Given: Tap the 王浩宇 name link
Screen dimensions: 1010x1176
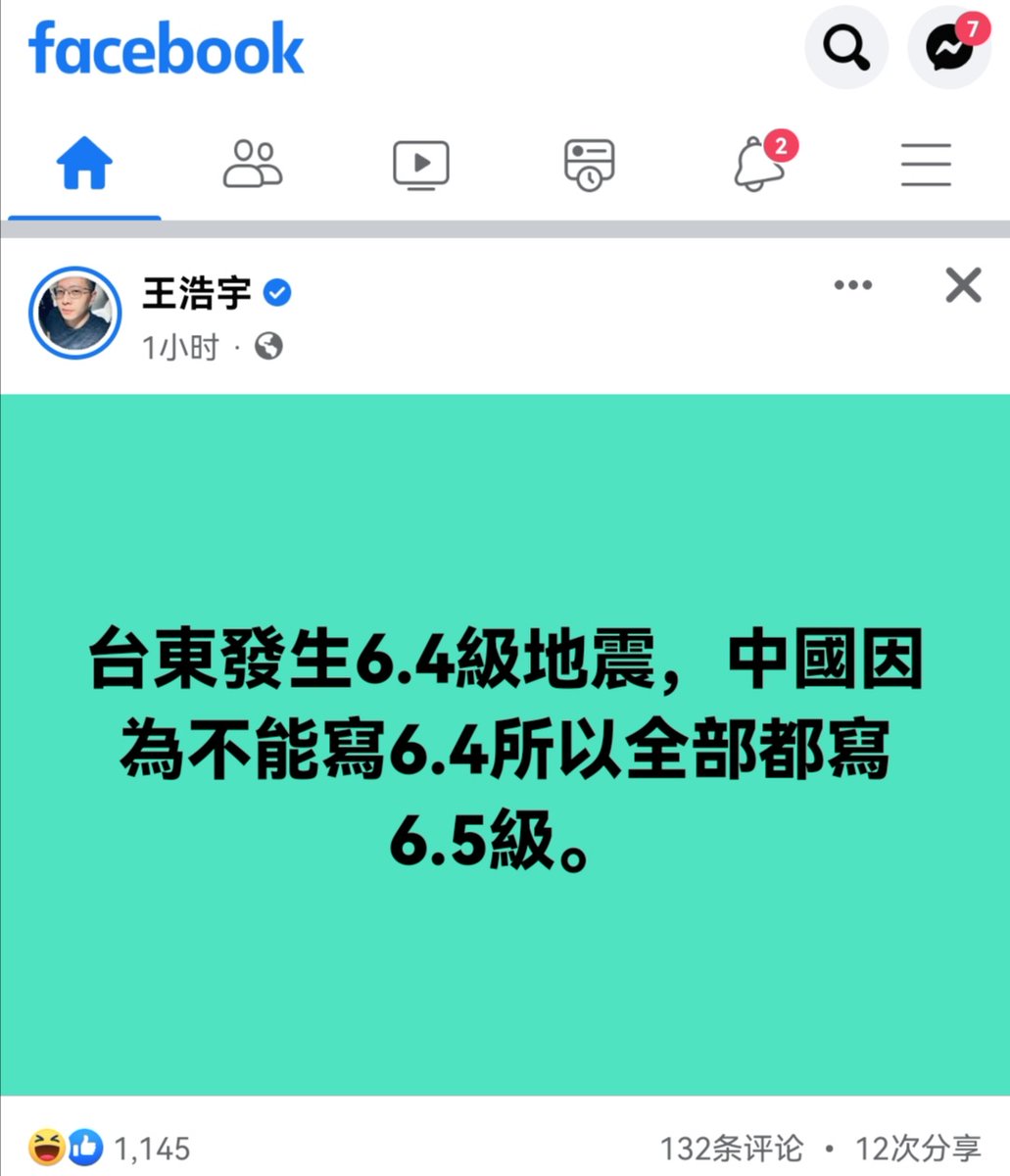Looking at the screenshot, I should pyautogui.click(x=197, y=292).
